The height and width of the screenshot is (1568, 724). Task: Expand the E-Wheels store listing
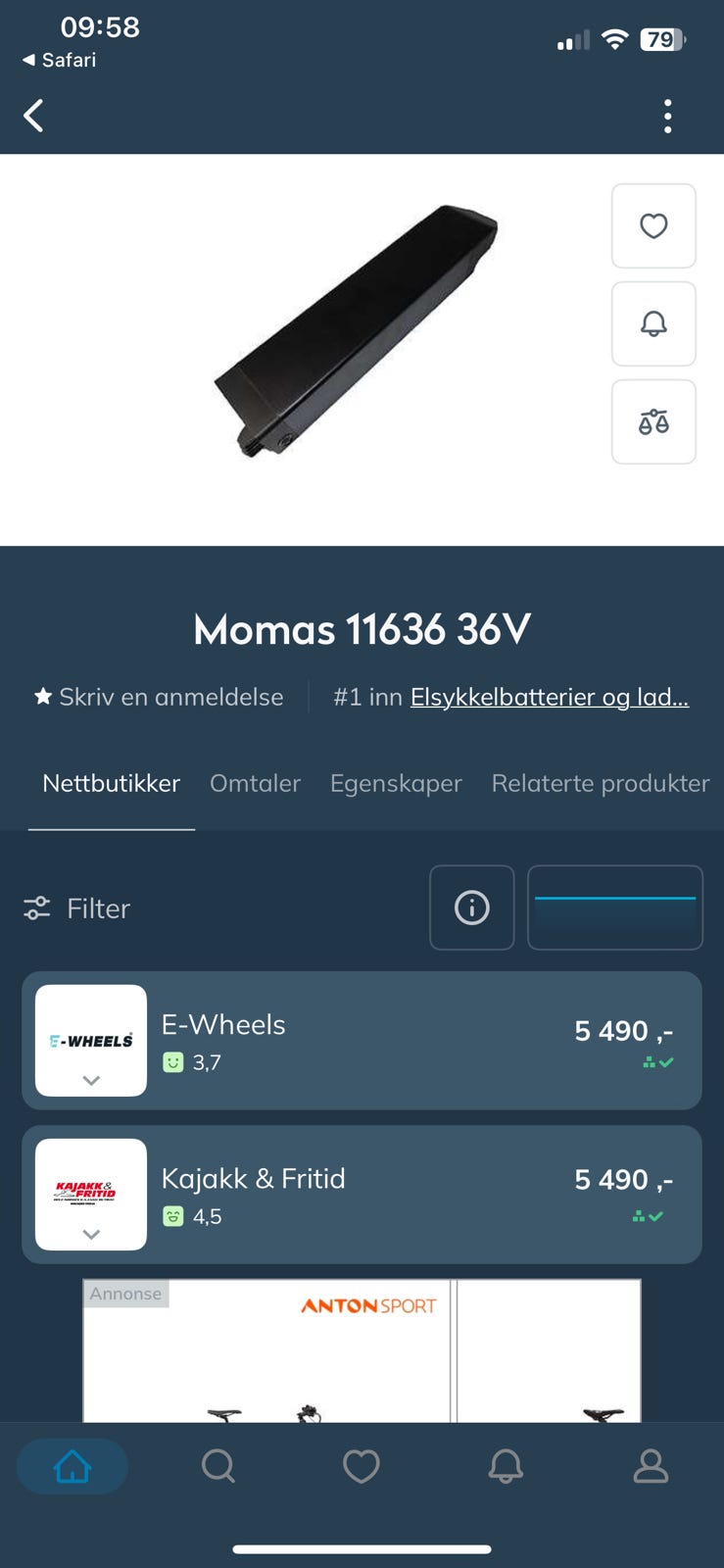90,1079
